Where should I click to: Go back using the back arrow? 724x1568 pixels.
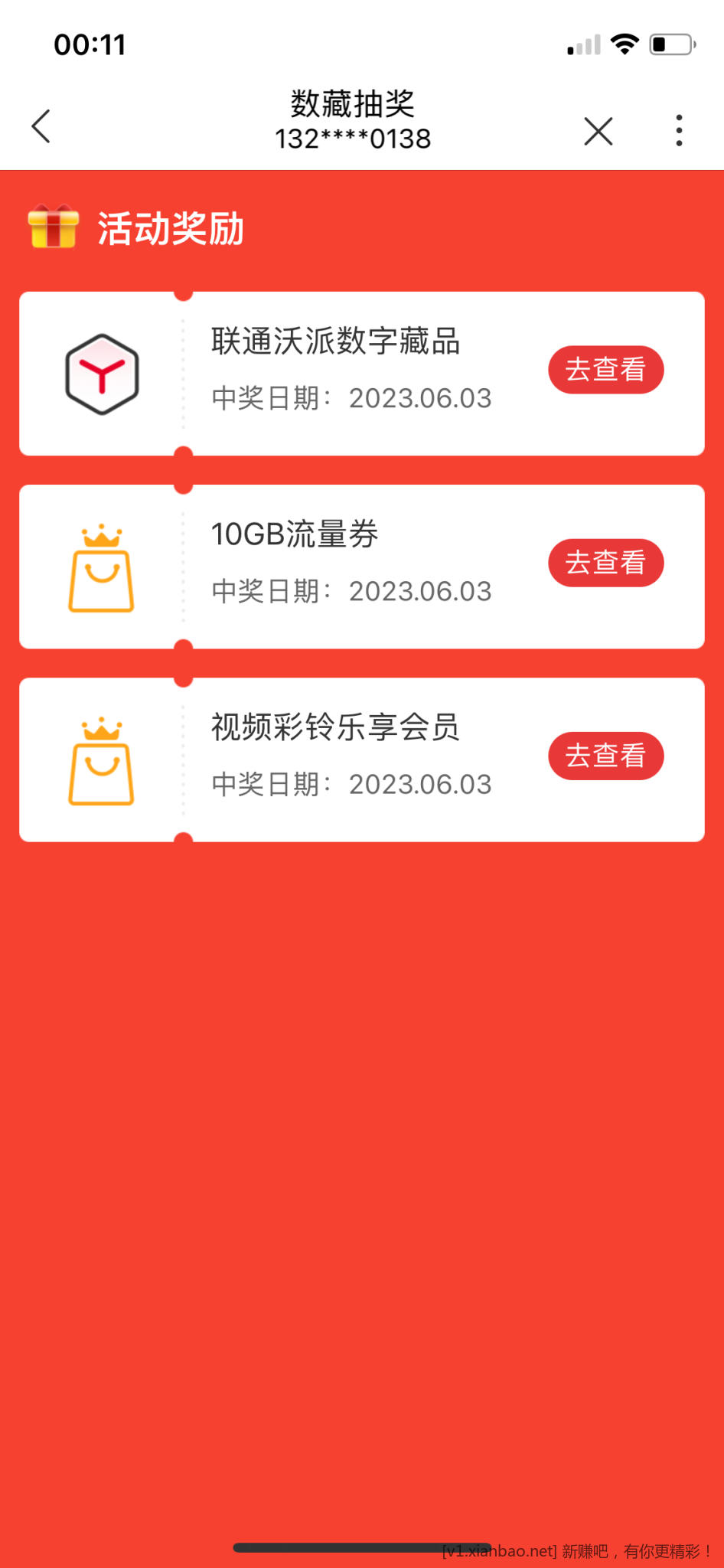tap(41, 126)
